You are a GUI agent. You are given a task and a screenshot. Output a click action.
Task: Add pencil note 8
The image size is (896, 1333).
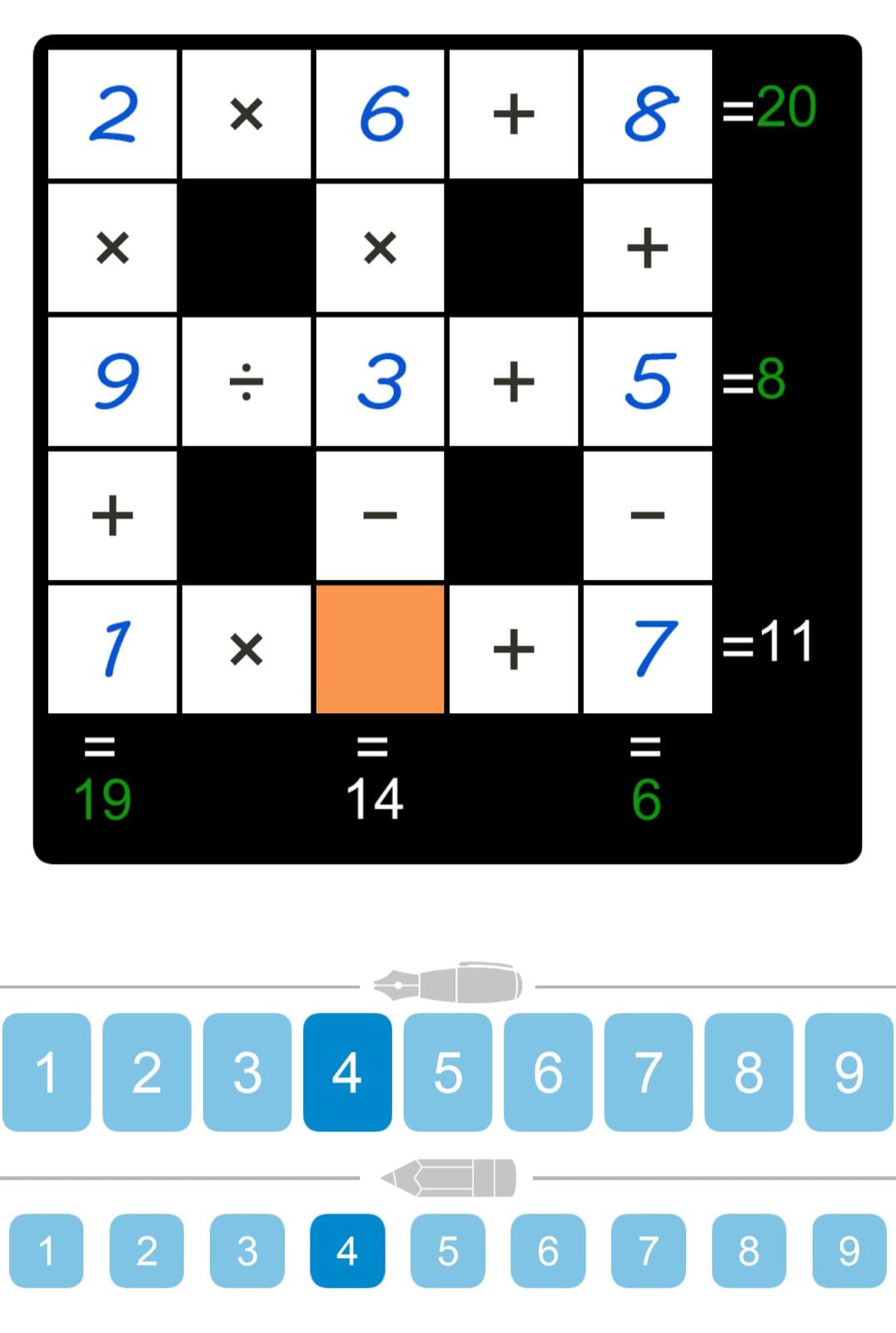(x=749, y=1251)
